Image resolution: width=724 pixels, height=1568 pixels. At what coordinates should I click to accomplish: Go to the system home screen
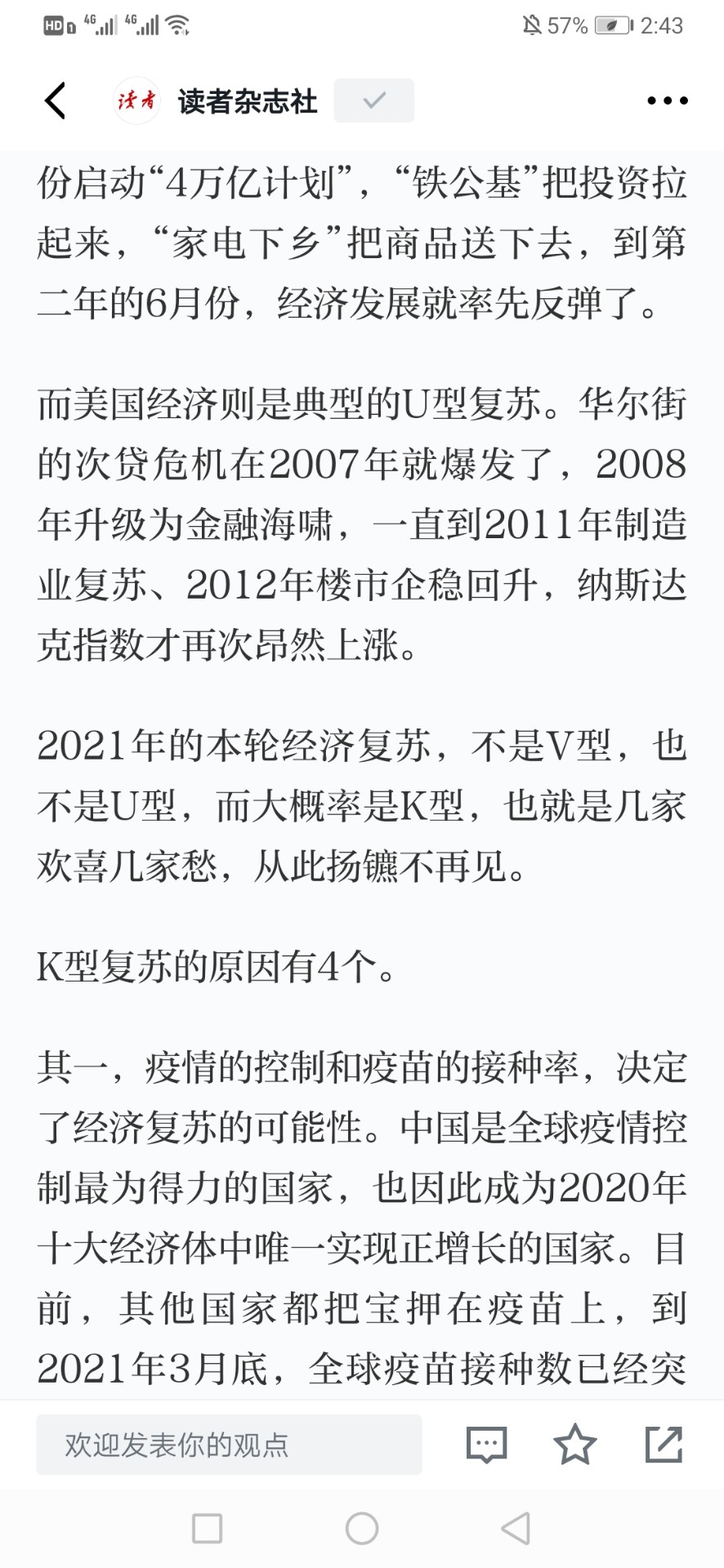pyautogui.click(x=362, y=1528)
